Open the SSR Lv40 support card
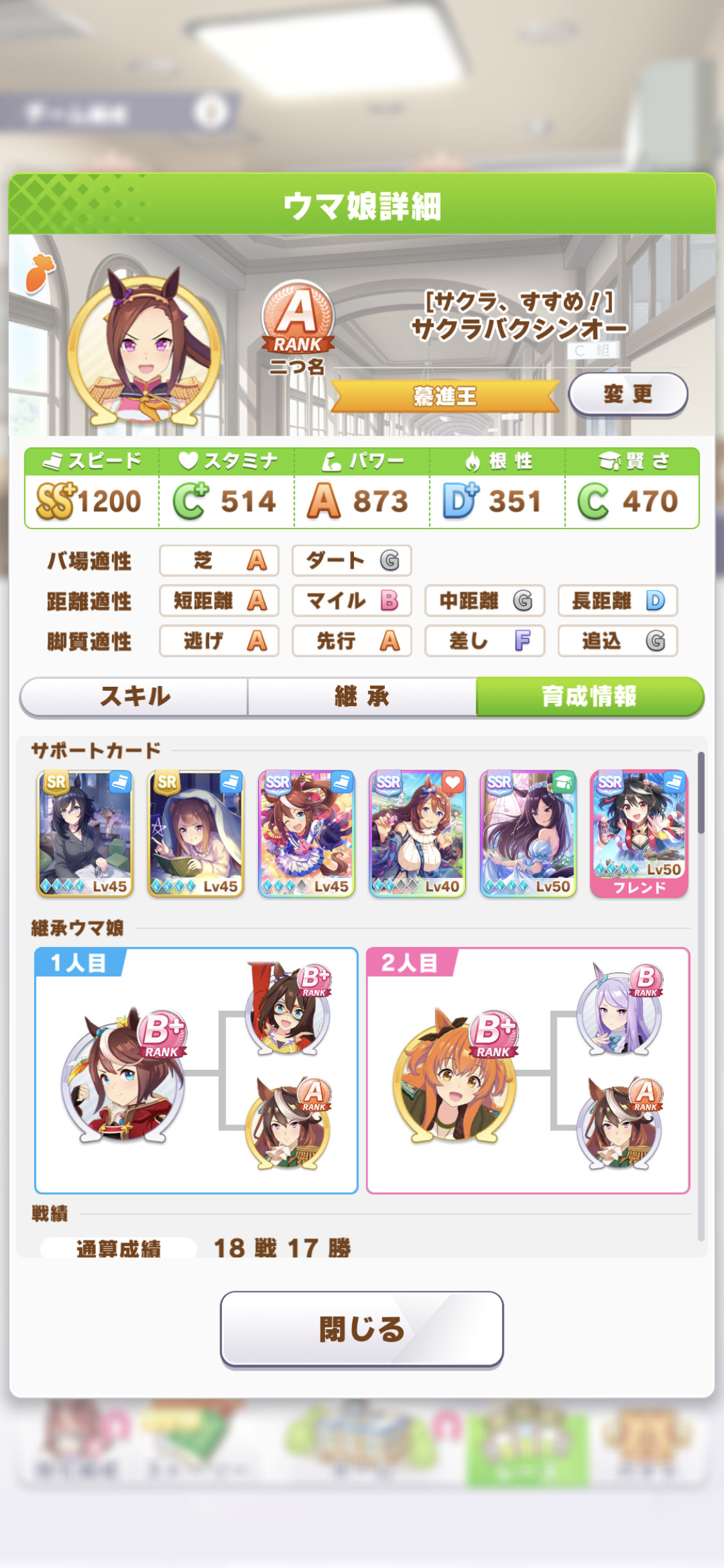 click(x=418, y=833)
